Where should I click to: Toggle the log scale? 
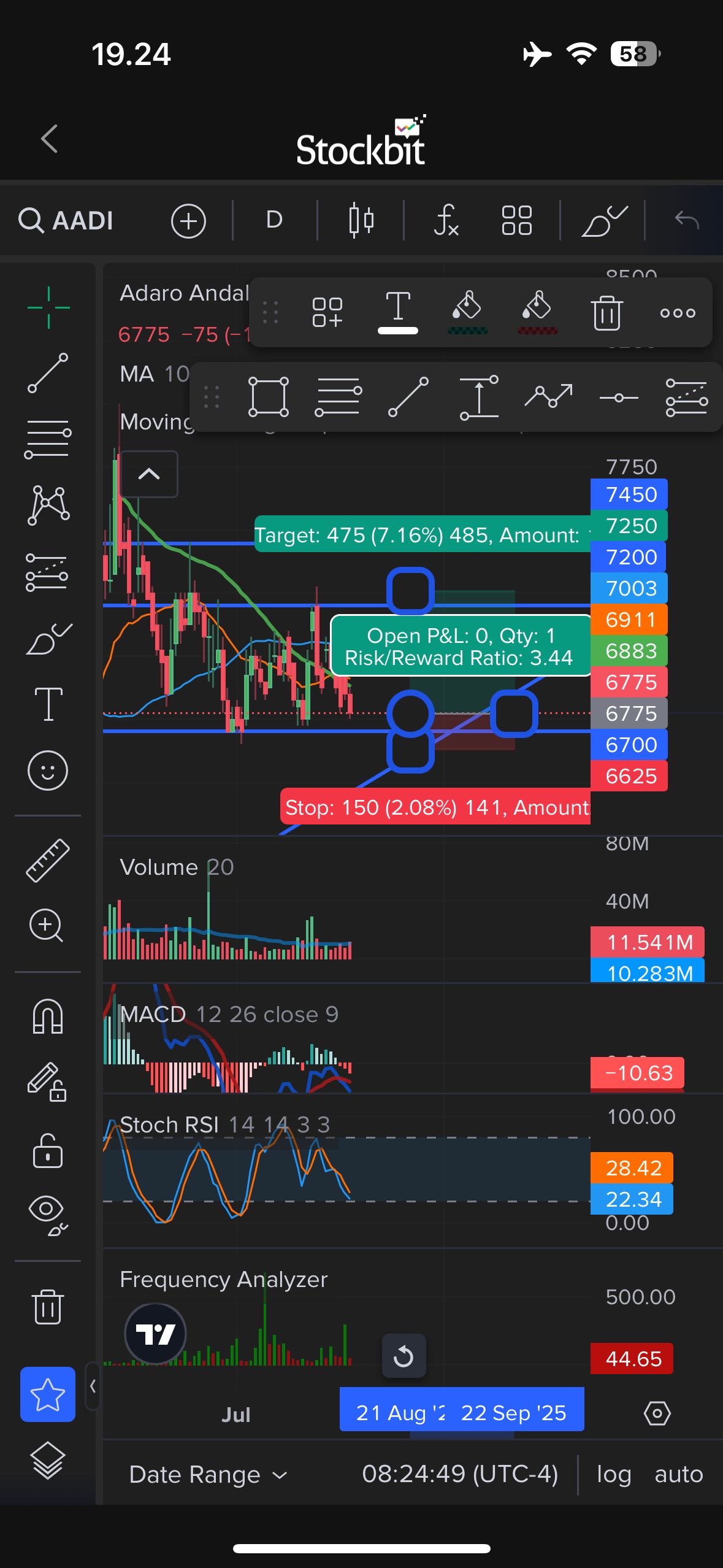[x=614, y=1474]
